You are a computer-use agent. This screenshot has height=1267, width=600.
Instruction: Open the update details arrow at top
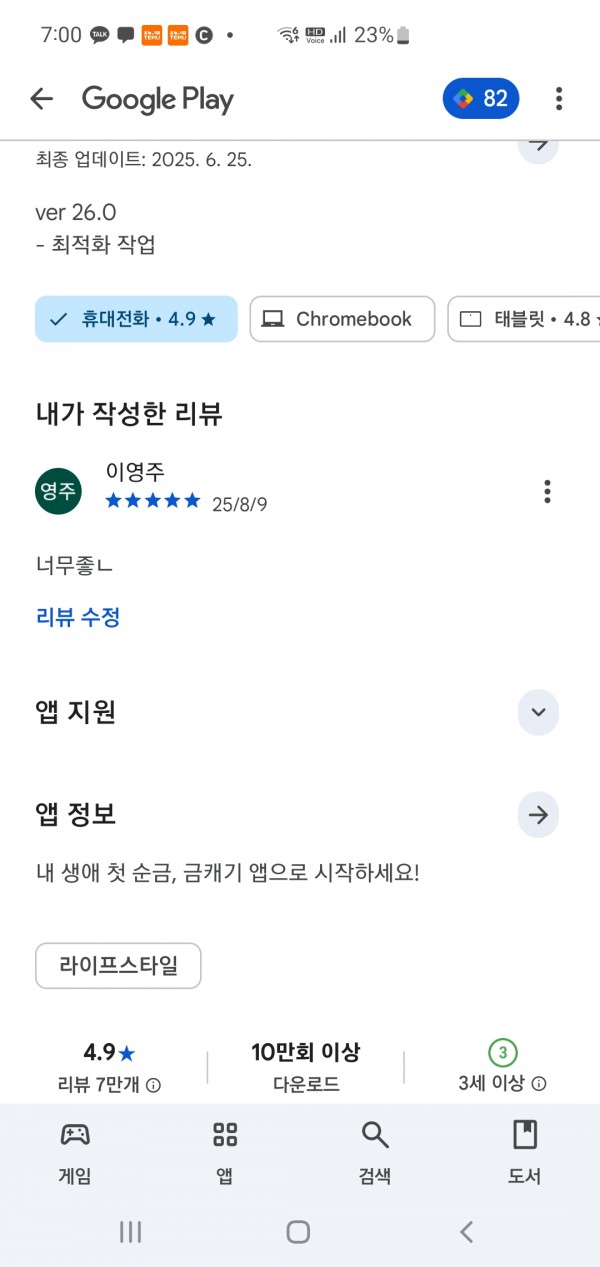click(538, 146)
